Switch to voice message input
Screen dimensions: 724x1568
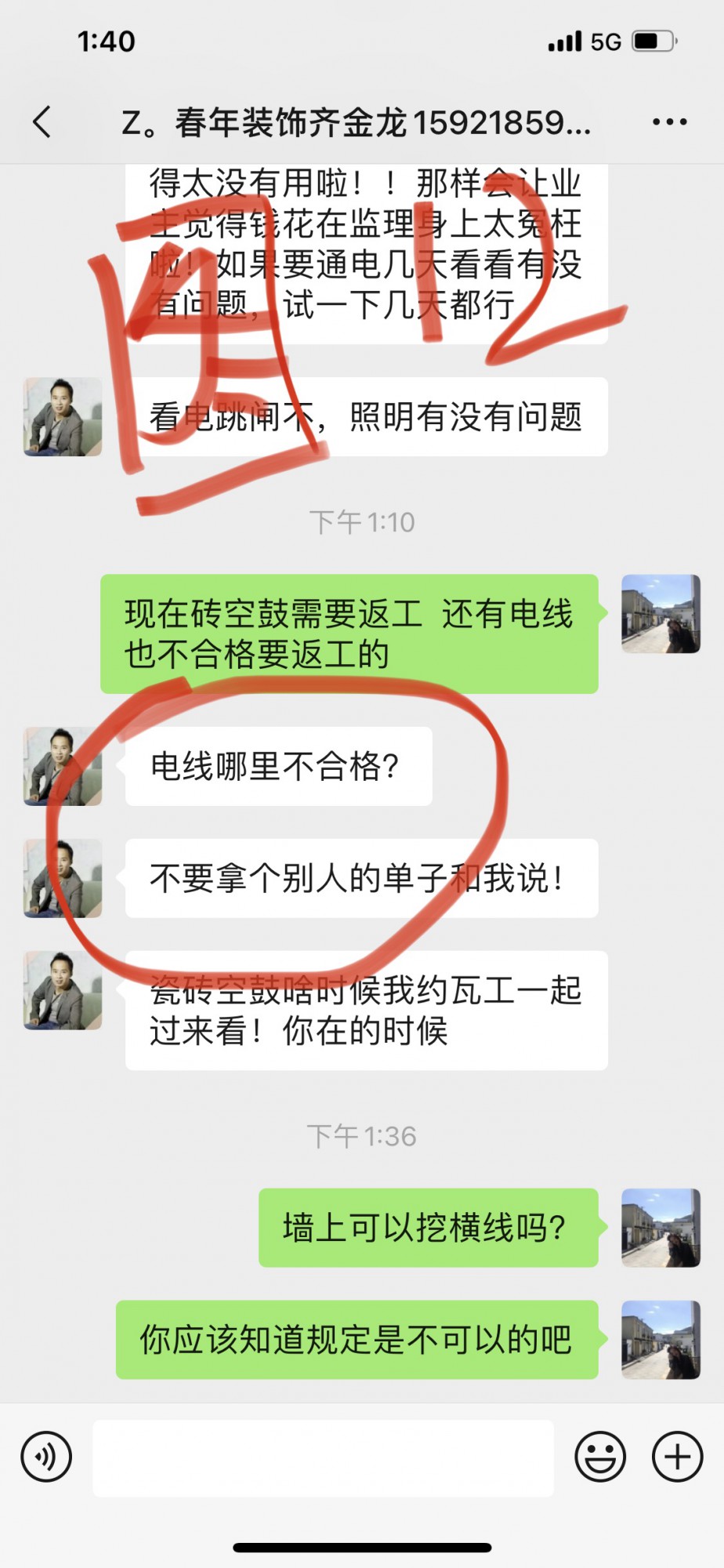46,1457
